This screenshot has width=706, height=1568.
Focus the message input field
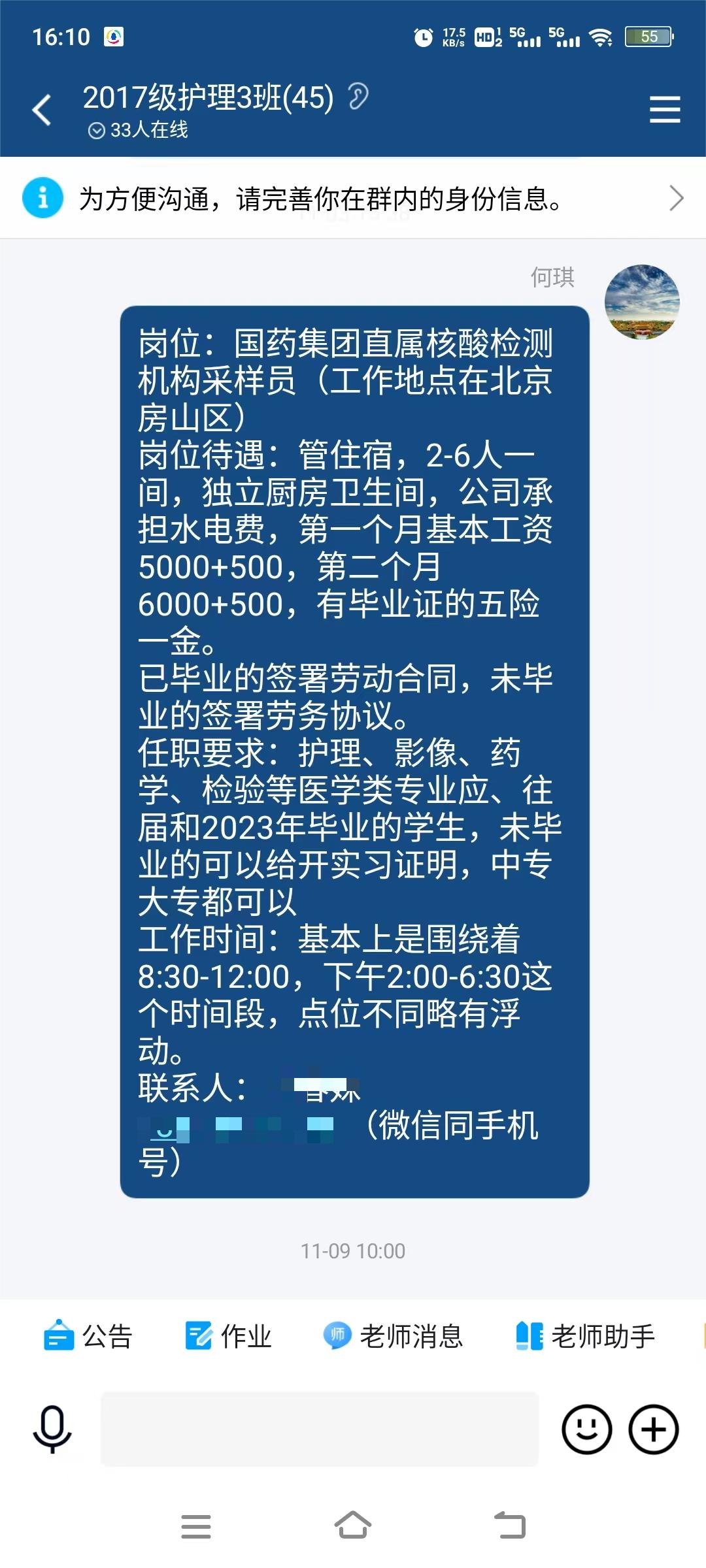click(319, 1429)
